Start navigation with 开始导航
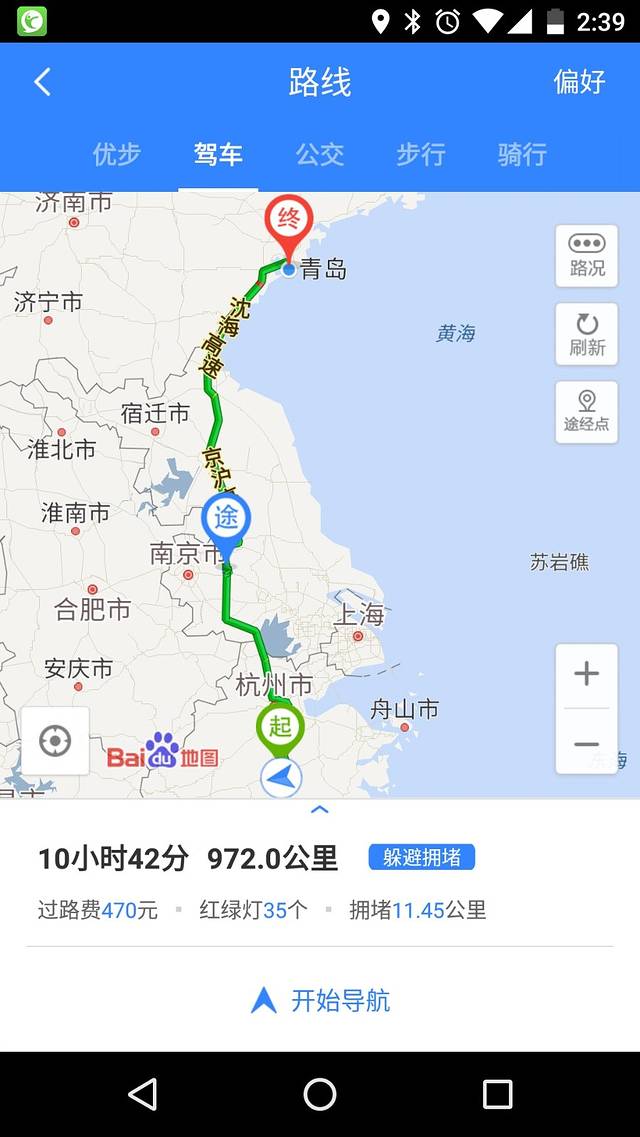Screen dimensions: 640x1137 pos(320,1000)
